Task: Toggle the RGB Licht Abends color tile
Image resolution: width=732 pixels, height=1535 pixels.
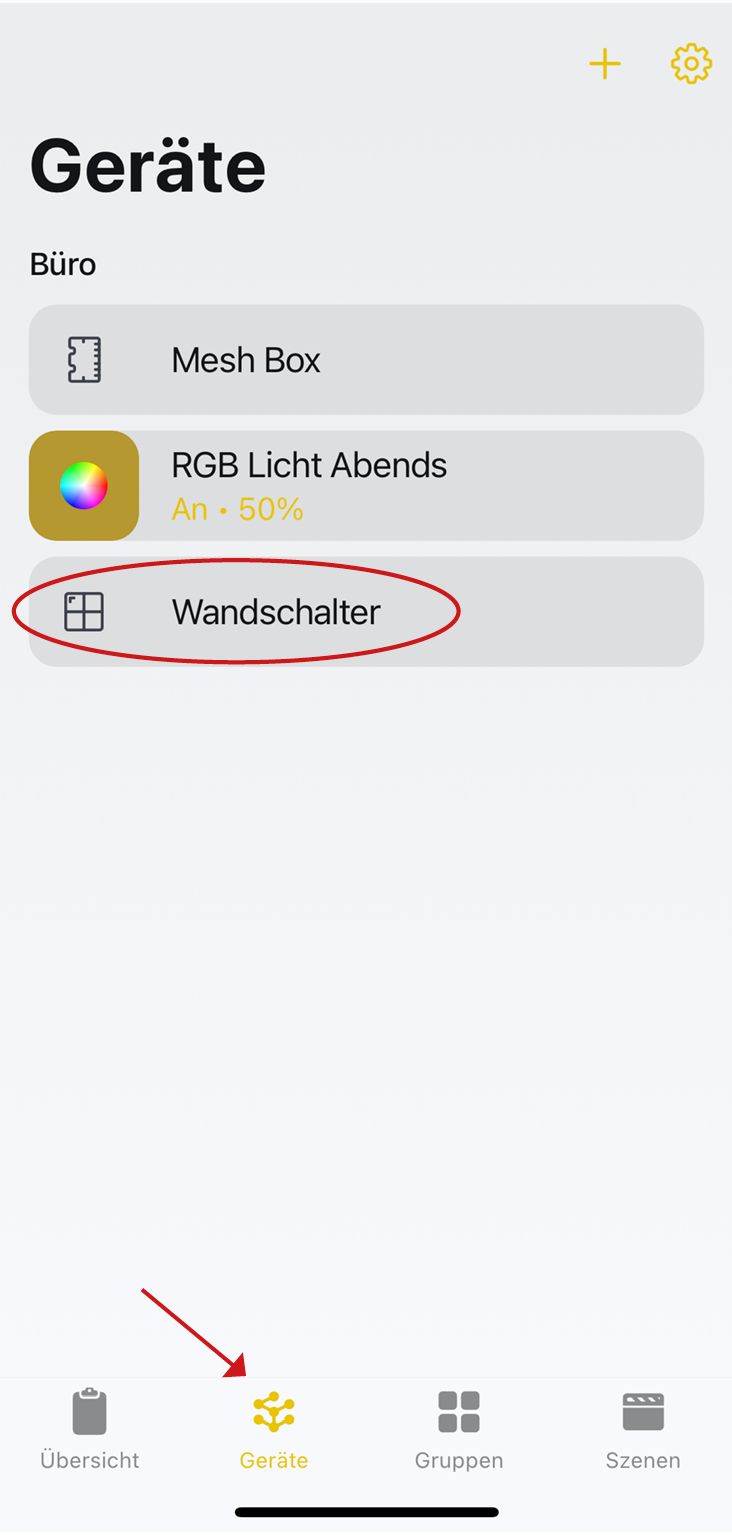Action: 84,486
